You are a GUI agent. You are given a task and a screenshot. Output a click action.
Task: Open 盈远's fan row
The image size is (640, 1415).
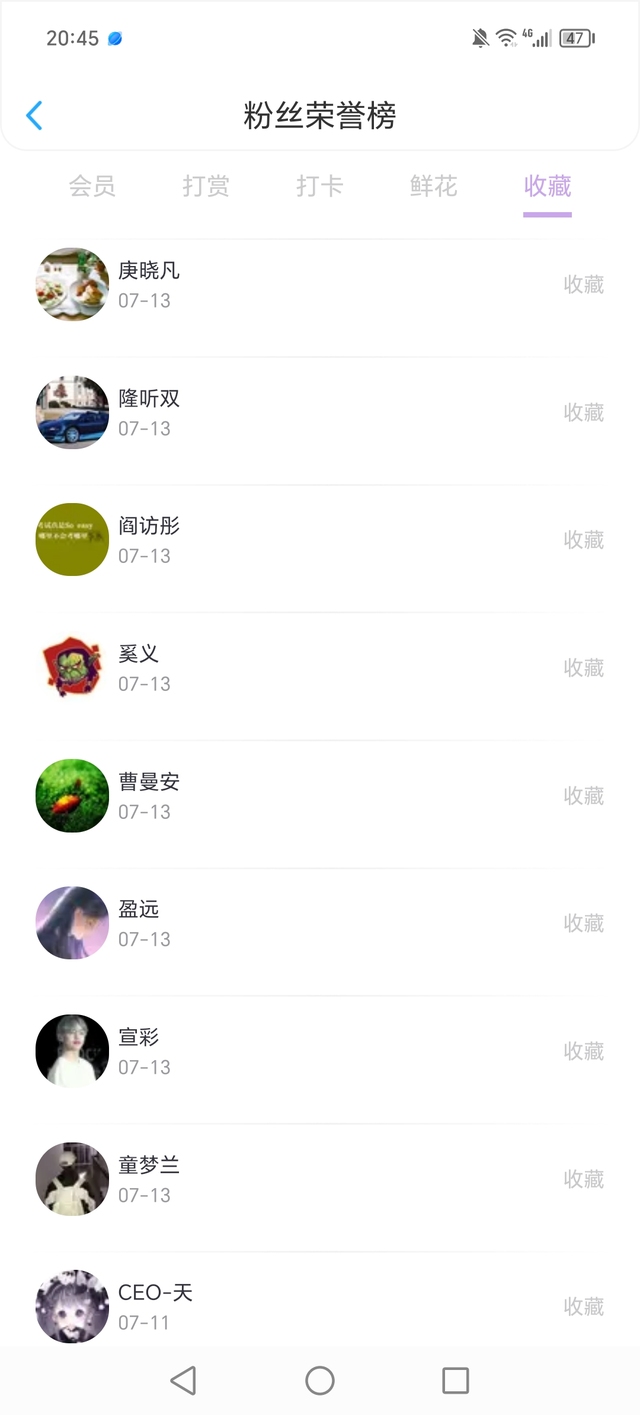320,923
